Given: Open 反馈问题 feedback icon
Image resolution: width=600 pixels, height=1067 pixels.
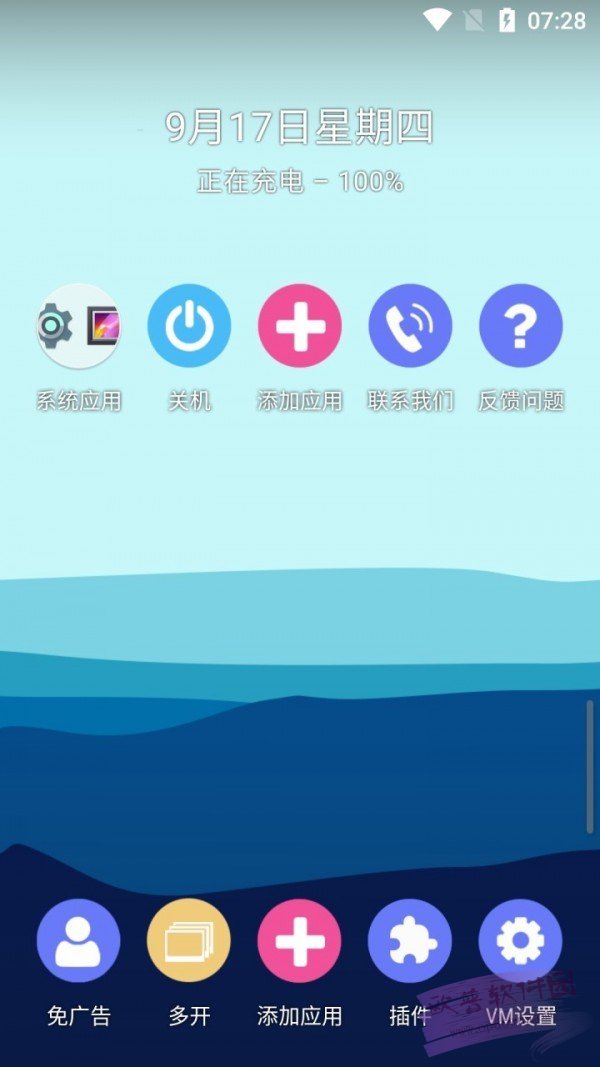Looking at the screenshot, I should point(521,326).
